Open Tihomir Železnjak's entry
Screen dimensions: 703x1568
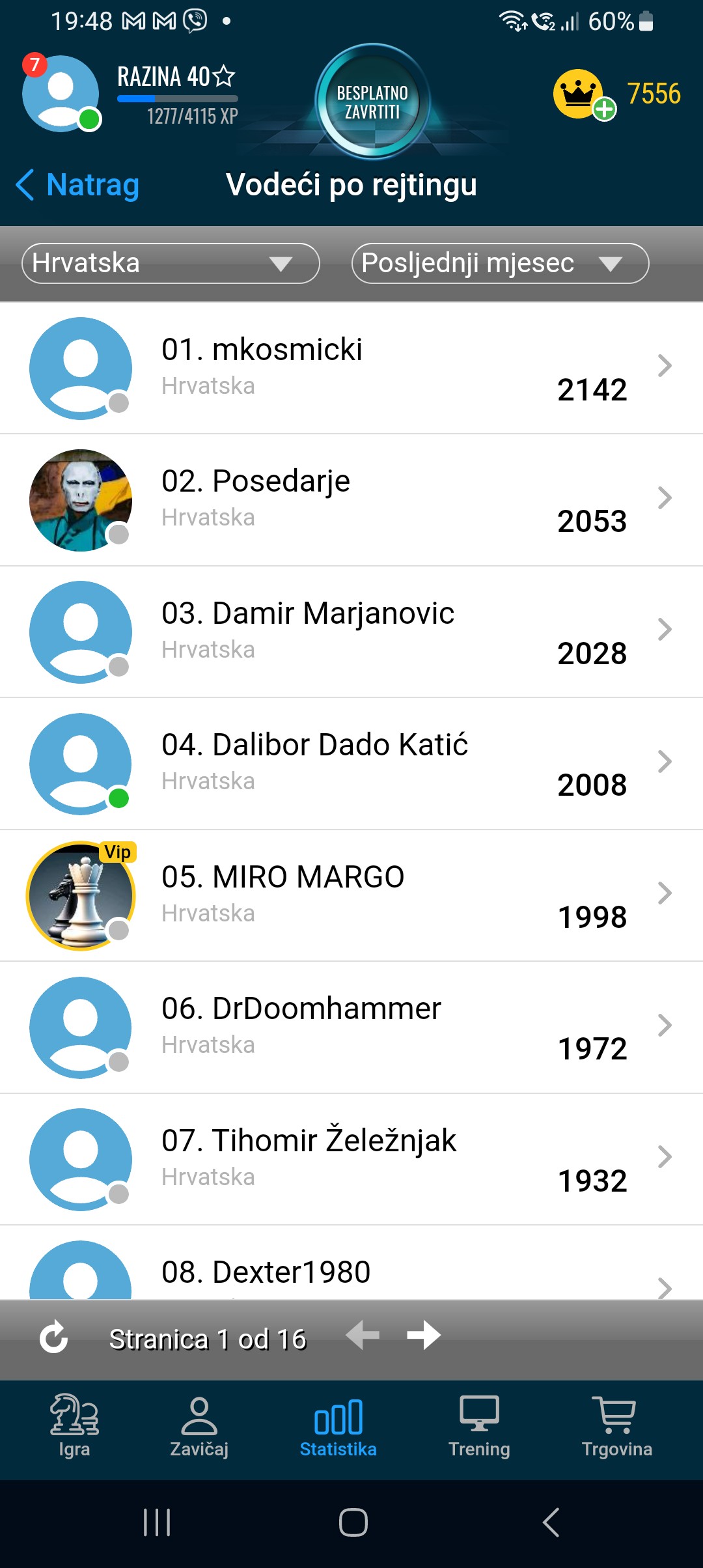(x=351, y=1159)
